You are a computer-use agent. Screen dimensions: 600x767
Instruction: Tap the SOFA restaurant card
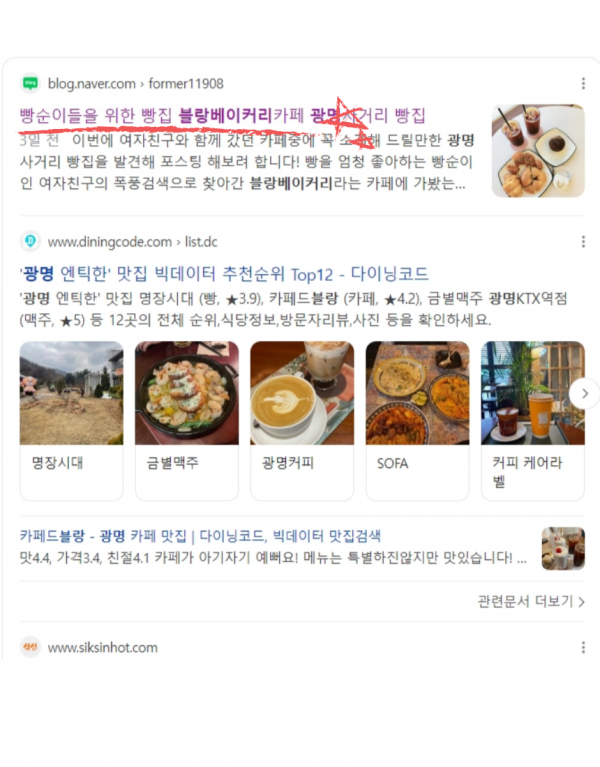coord(417,420)
